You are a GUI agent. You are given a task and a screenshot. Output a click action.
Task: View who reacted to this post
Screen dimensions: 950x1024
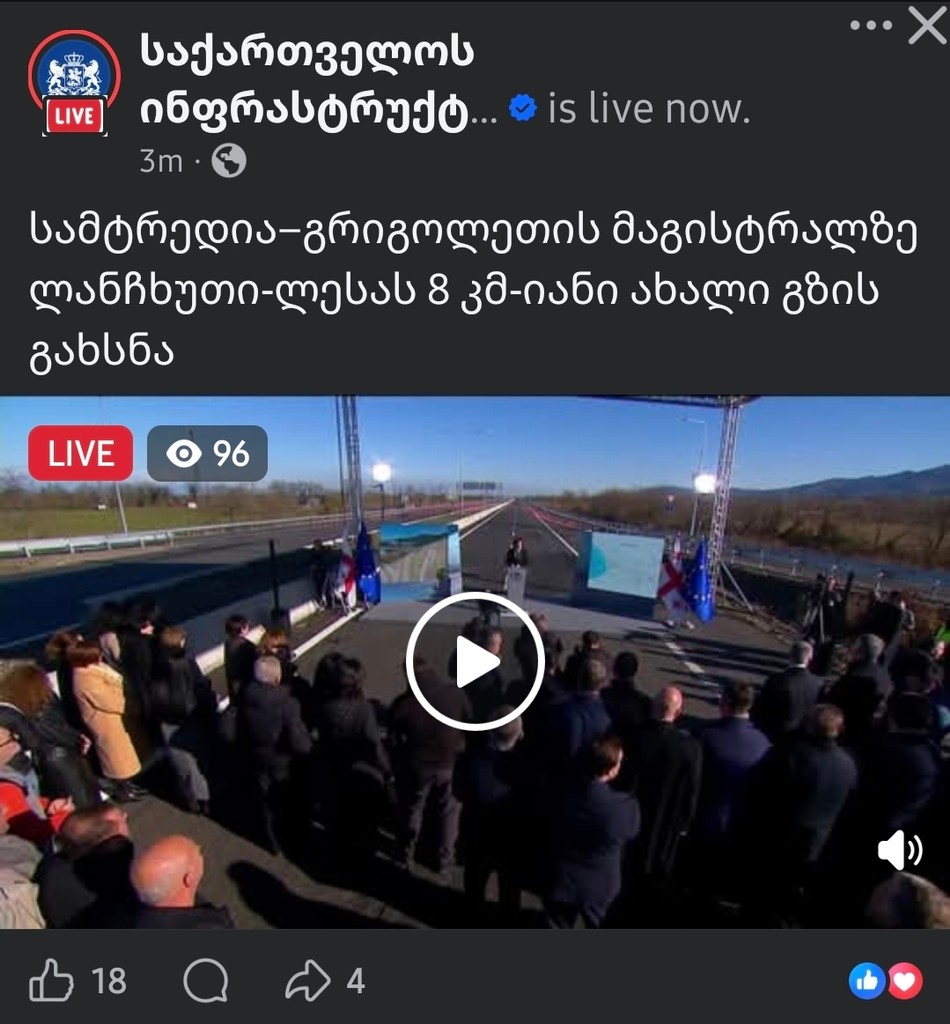pos(886,982)
